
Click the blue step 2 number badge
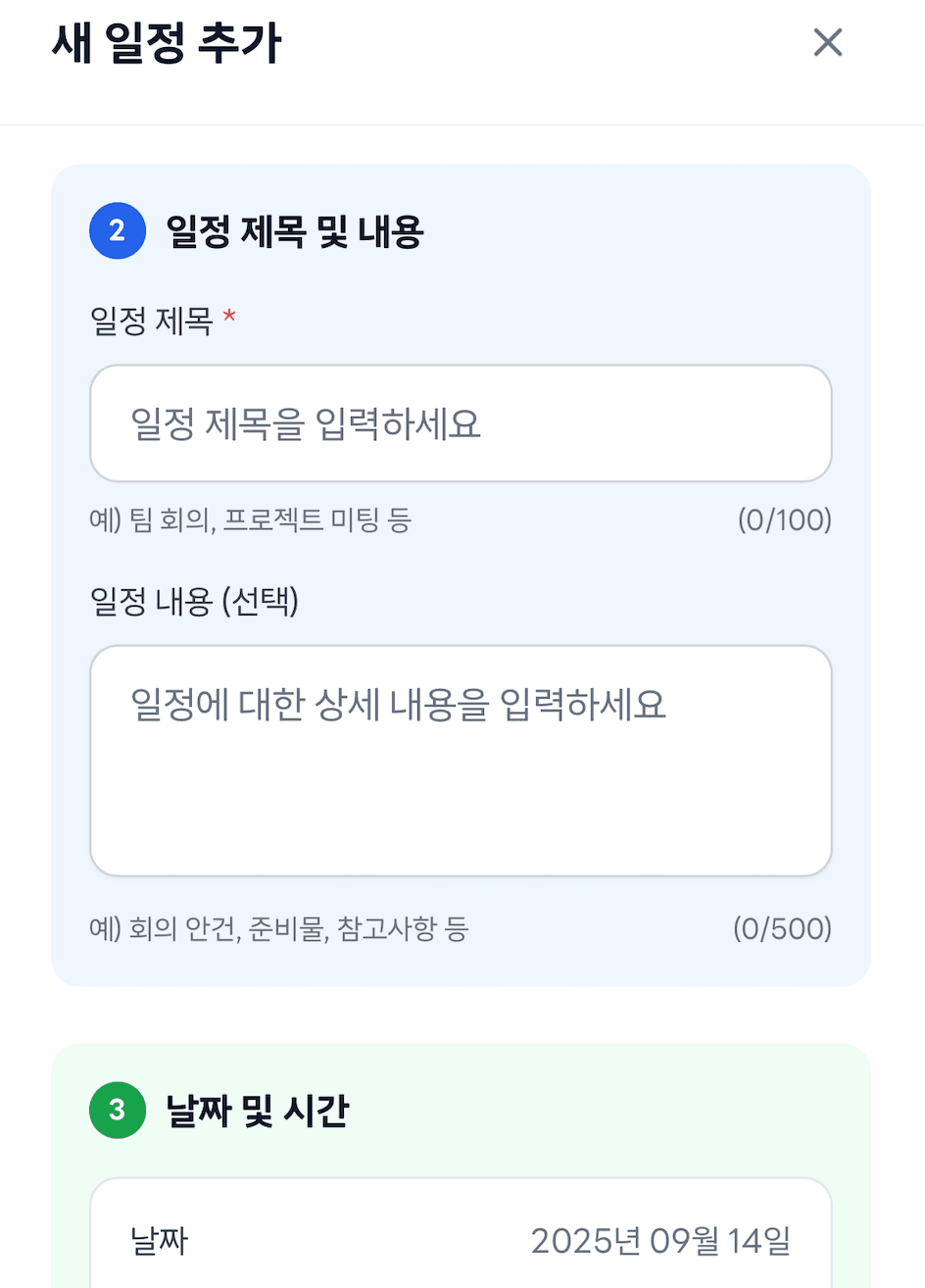pos(117,229)
